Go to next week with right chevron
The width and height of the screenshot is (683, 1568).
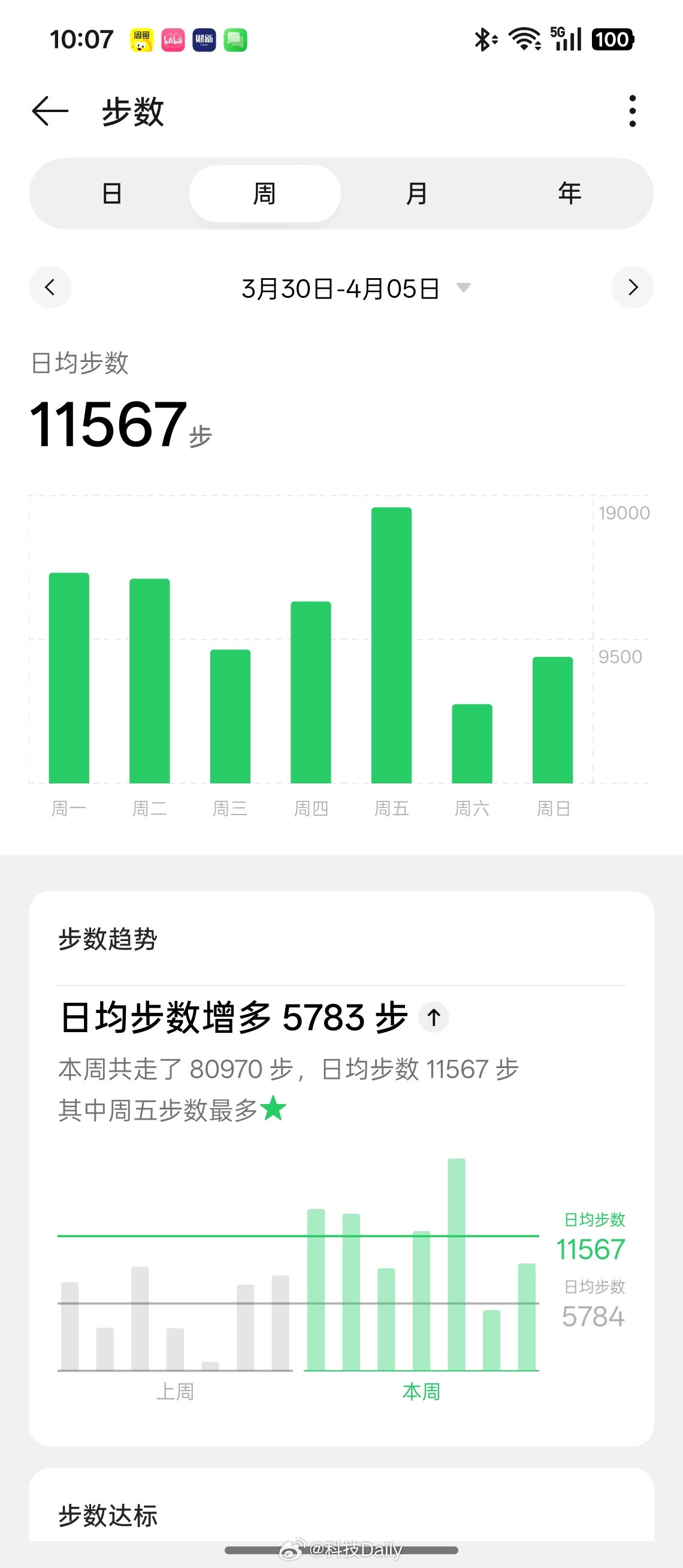point(633,287)
